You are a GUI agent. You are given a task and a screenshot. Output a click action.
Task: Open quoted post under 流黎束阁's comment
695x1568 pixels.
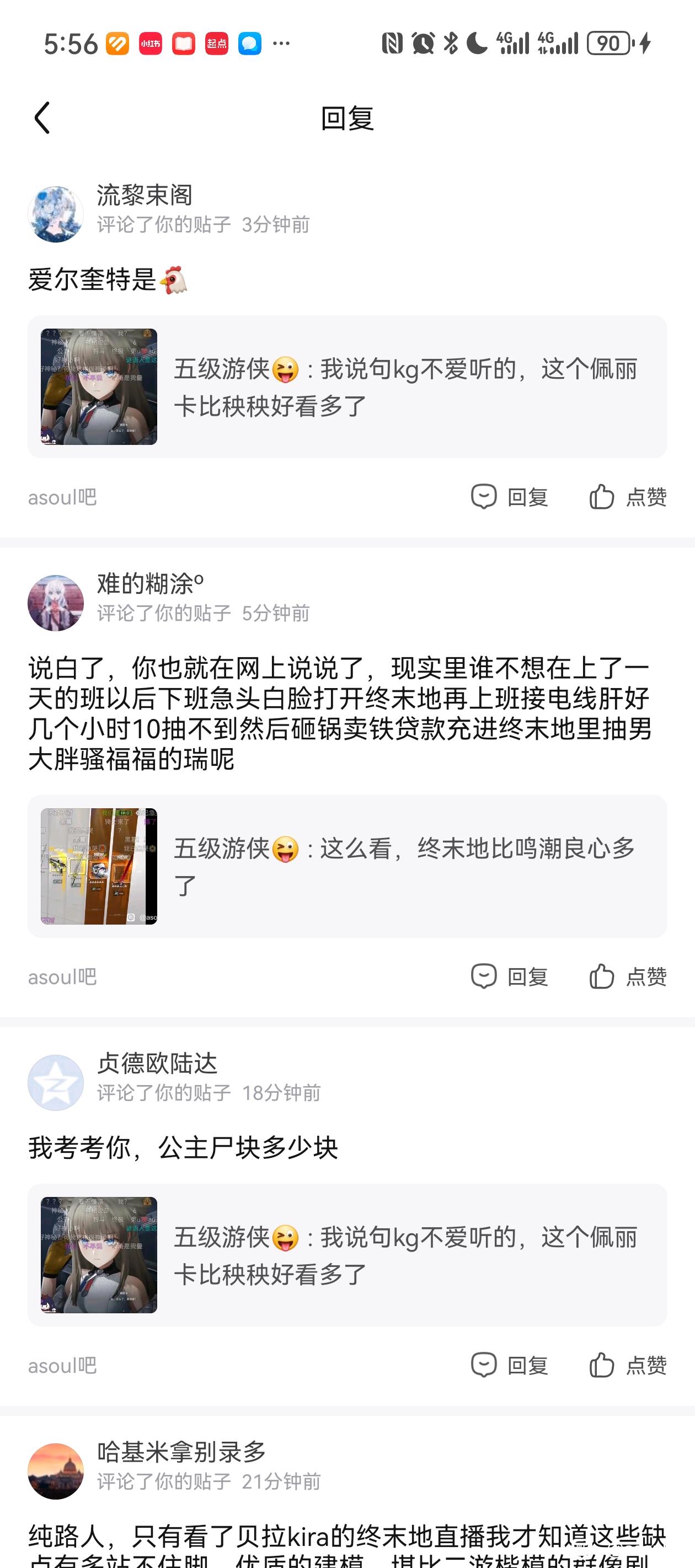tap(346, 386)
